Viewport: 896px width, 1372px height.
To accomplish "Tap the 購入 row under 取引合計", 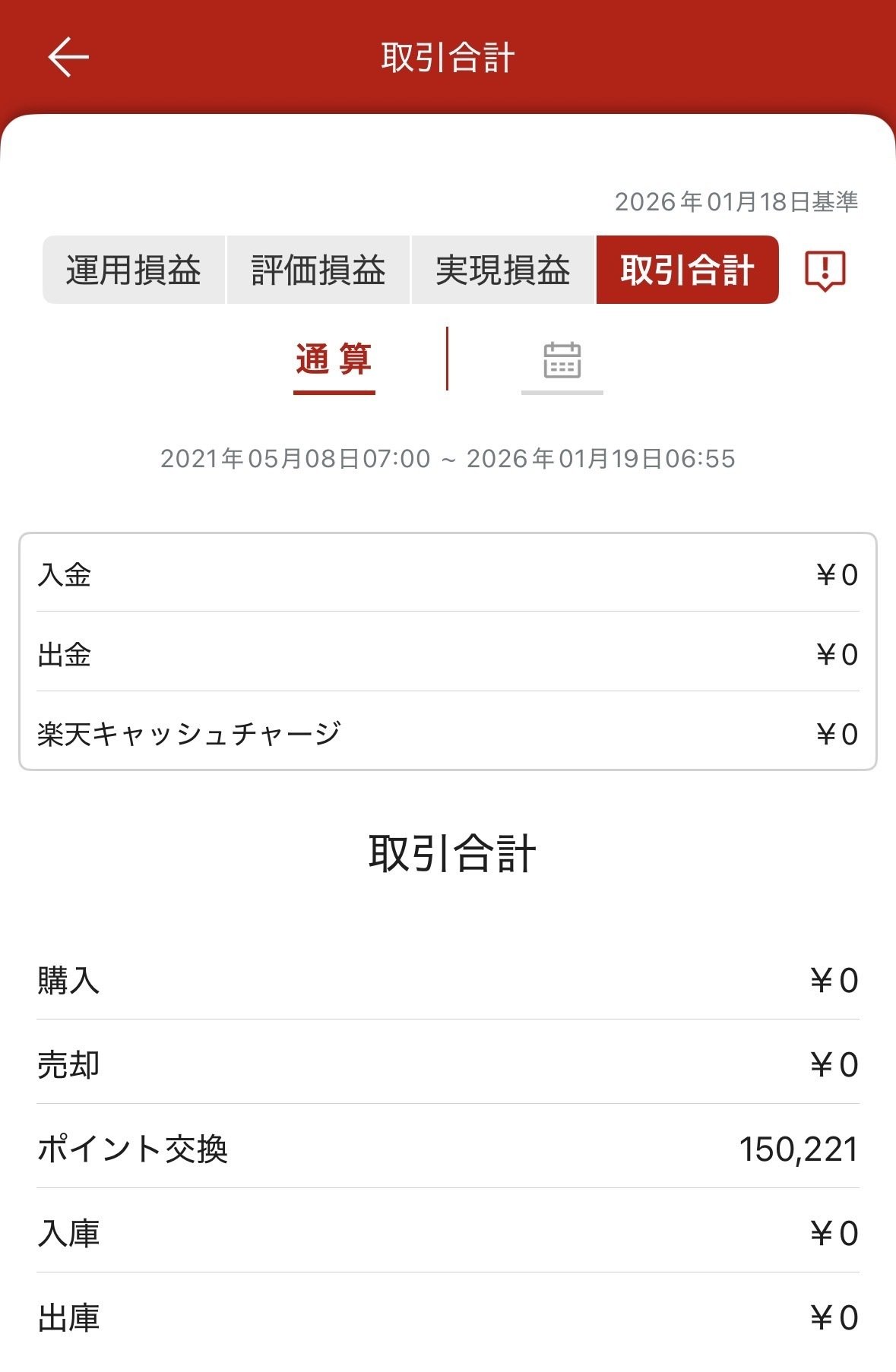I will 448,980.
